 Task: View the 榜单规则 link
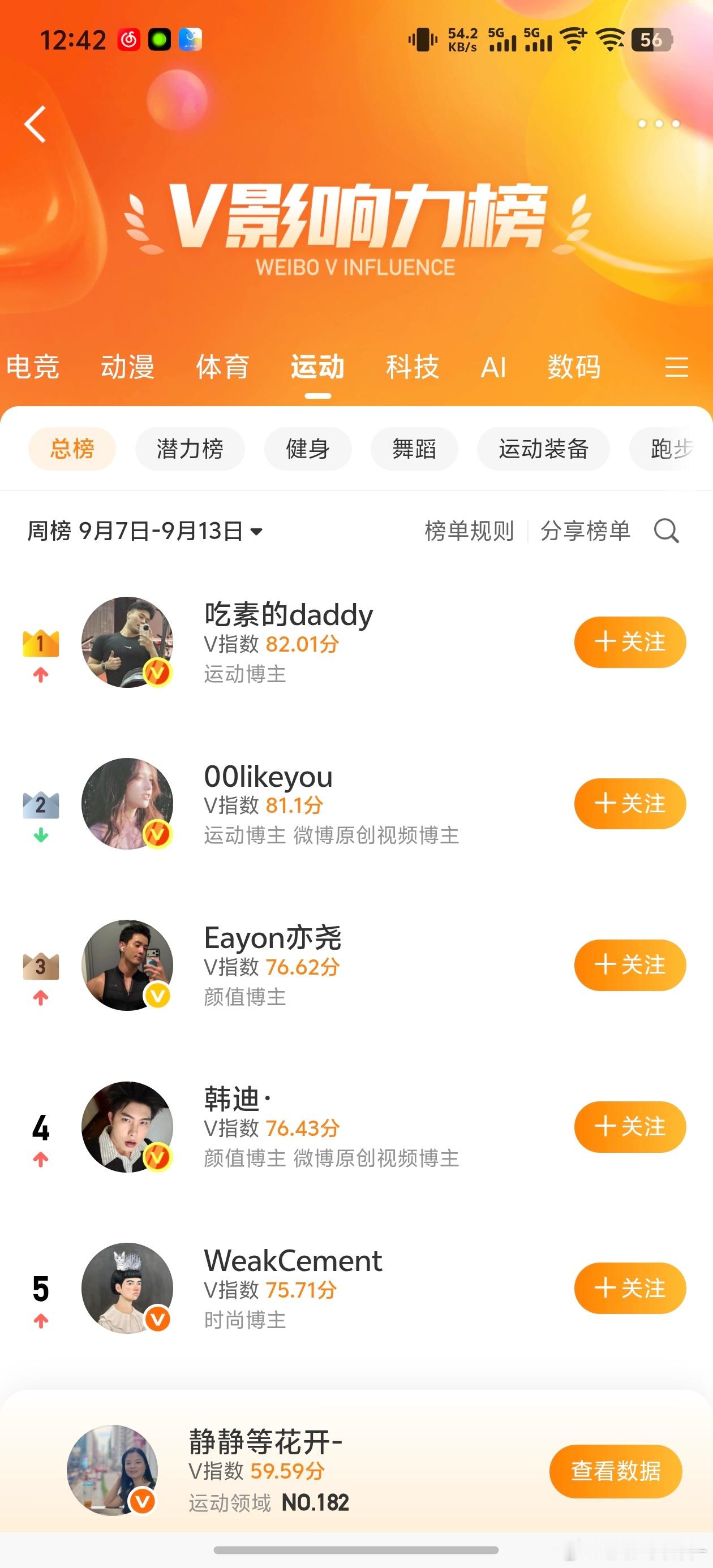point(469,531)
